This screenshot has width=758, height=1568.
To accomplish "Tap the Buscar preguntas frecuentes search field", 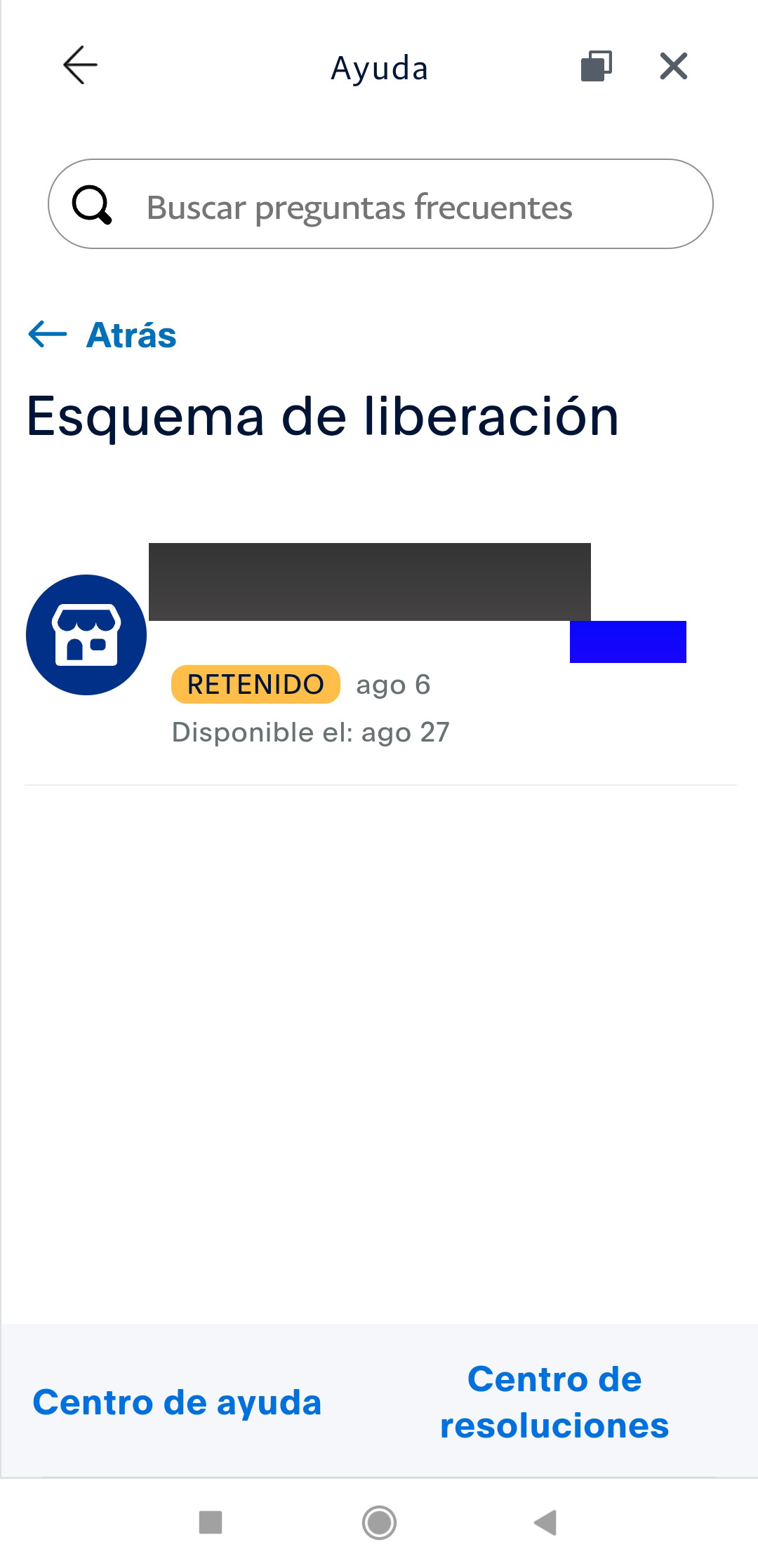I will (380, 205).
